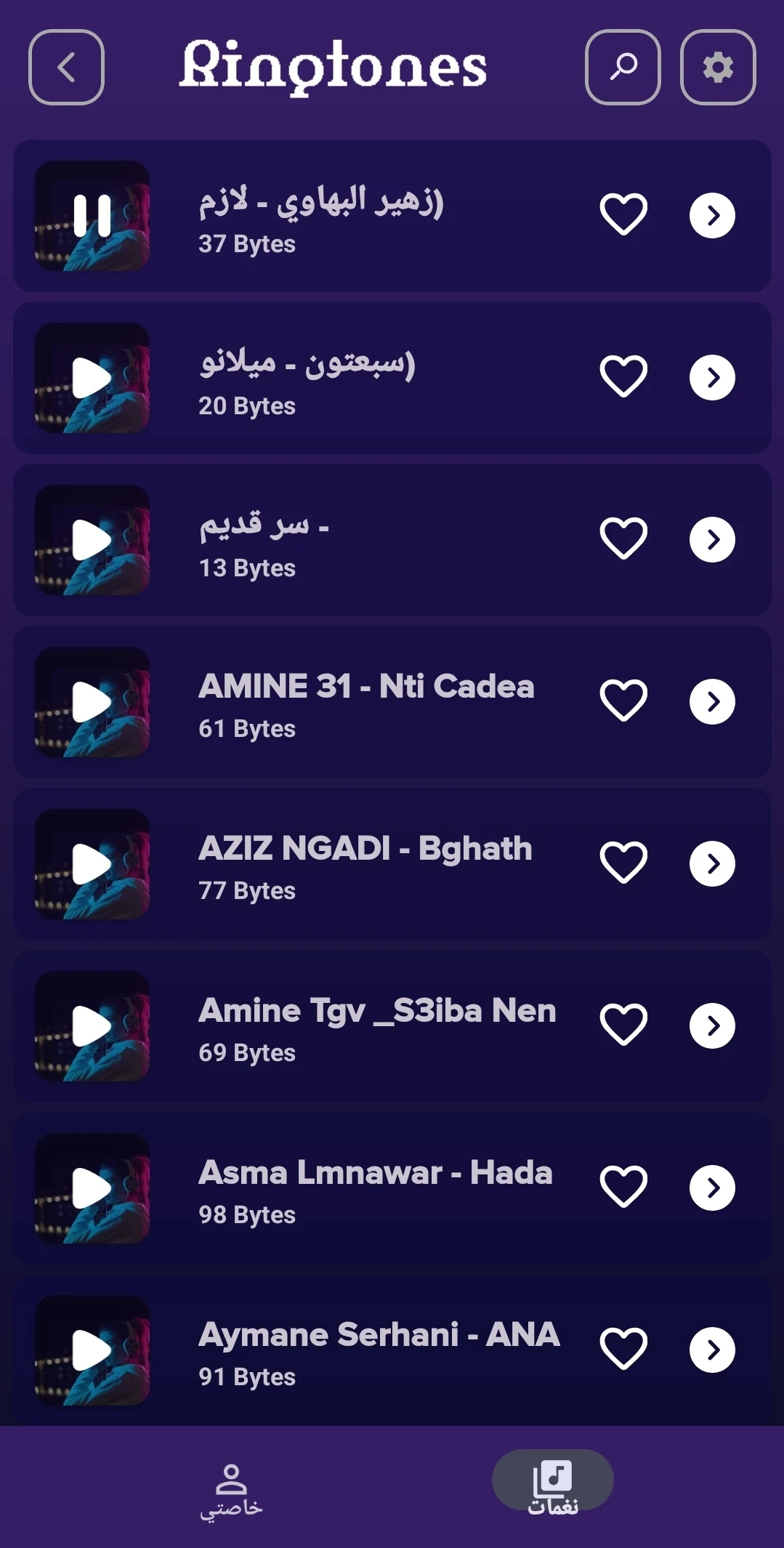Image resolution: width=784 pixels, height=1548 pixels.
Task: Switch to the نغمات tab
Action: (552, 1488)
